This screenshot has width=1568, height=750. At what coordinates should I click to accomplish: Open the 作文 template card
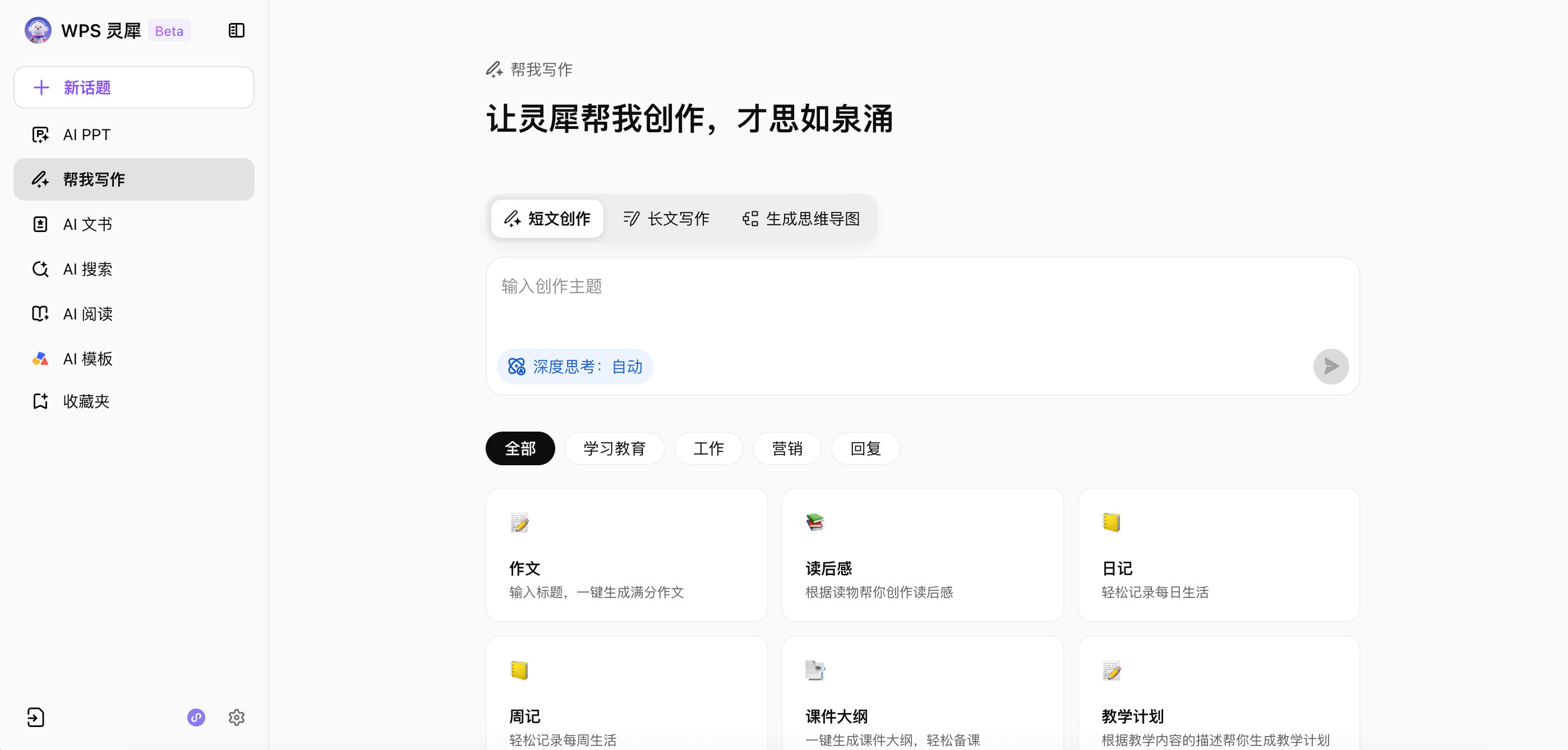pos(626,555)
